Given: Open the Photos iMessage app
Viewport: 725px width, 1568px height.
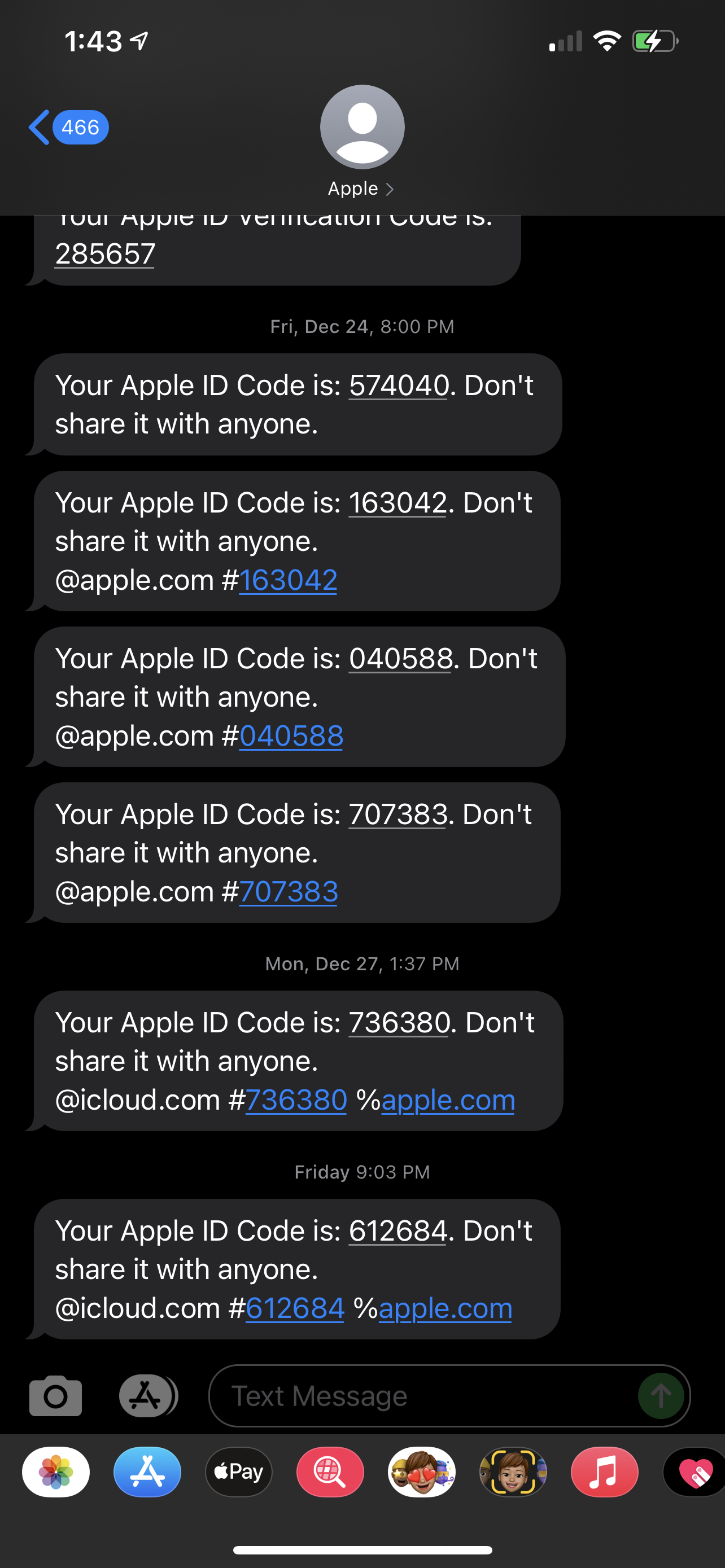Looking at the screenshot, I should [56, 1472].
